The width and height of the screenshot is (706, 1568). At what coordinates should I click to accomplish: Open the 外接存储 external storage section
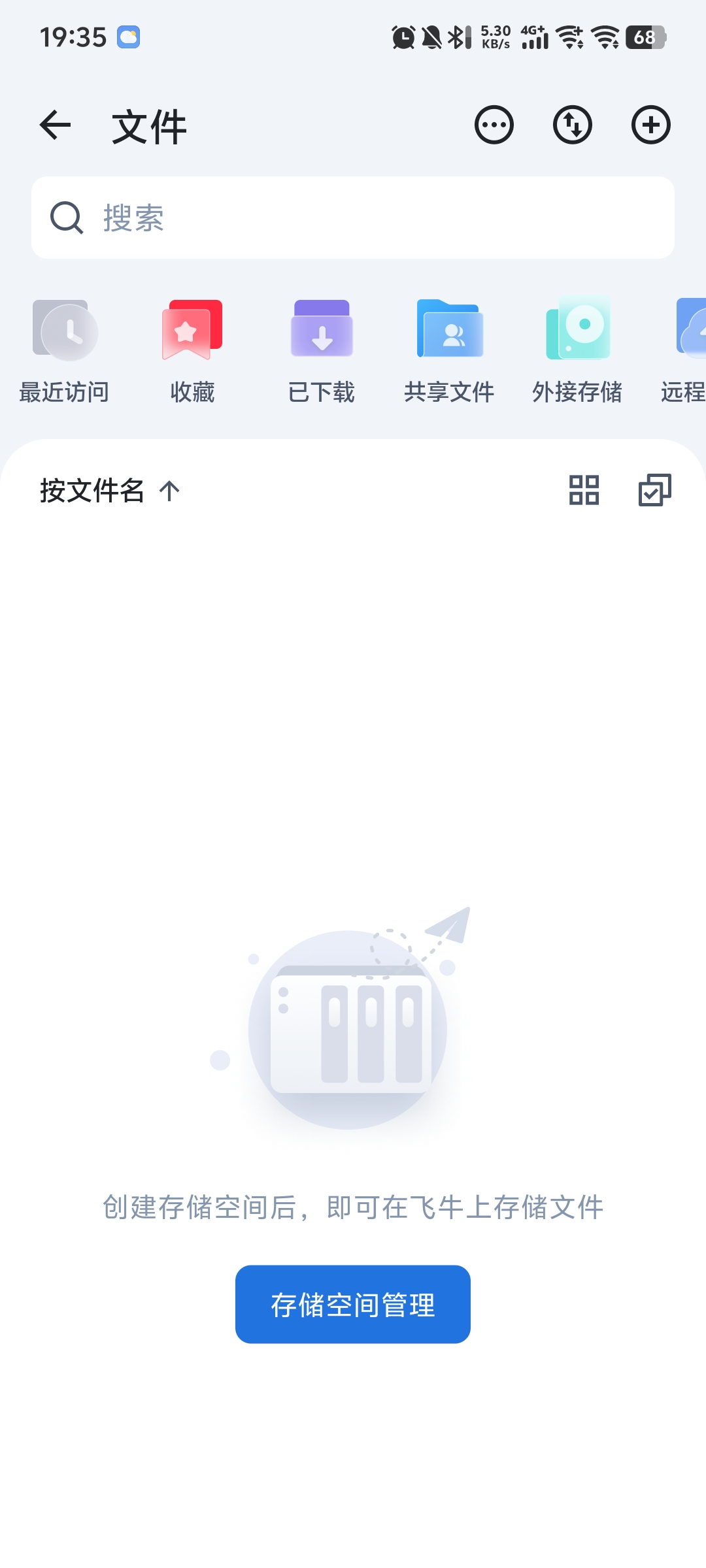tap(578, 350)
